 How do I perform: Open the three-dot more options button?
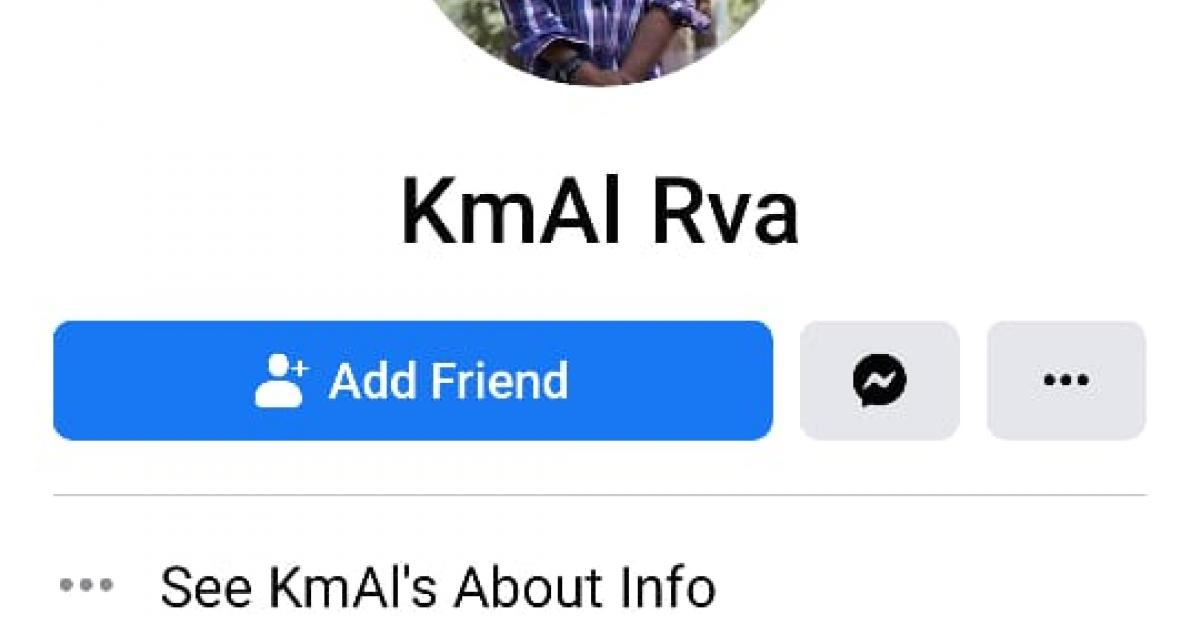click(1066, 381)
